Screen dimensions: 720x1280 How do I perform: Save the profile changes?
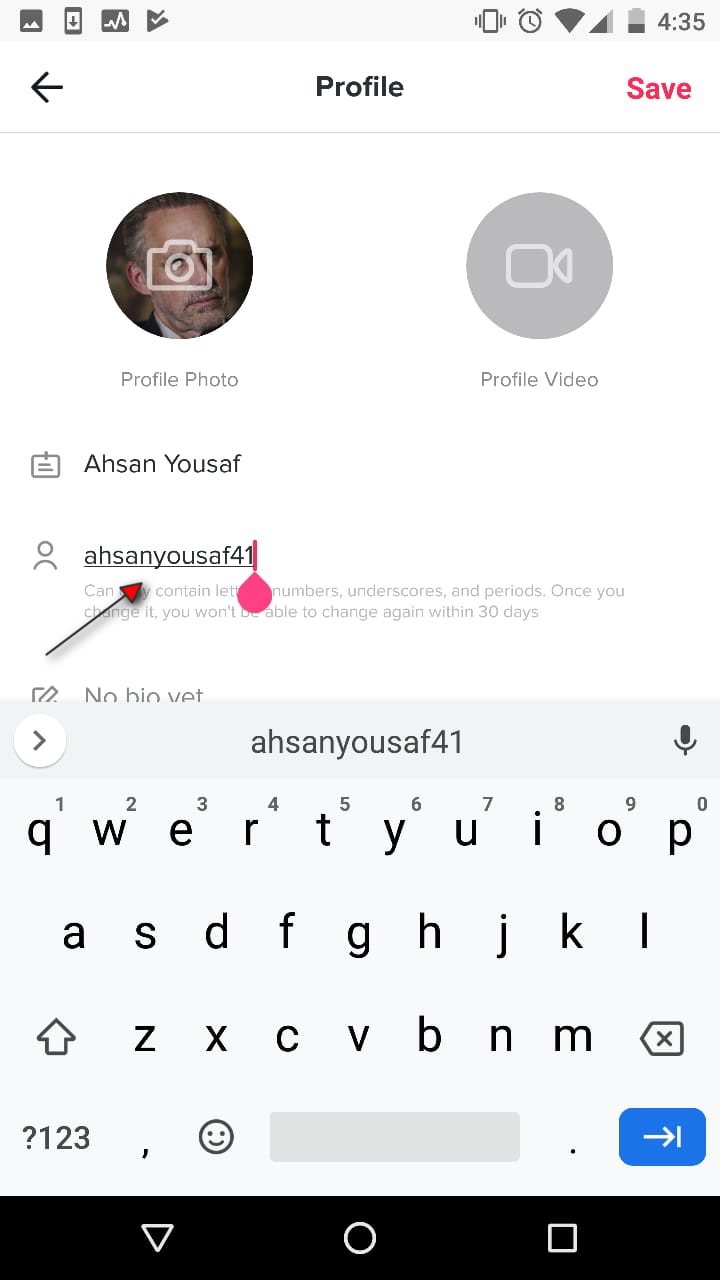tap(658, 88)
